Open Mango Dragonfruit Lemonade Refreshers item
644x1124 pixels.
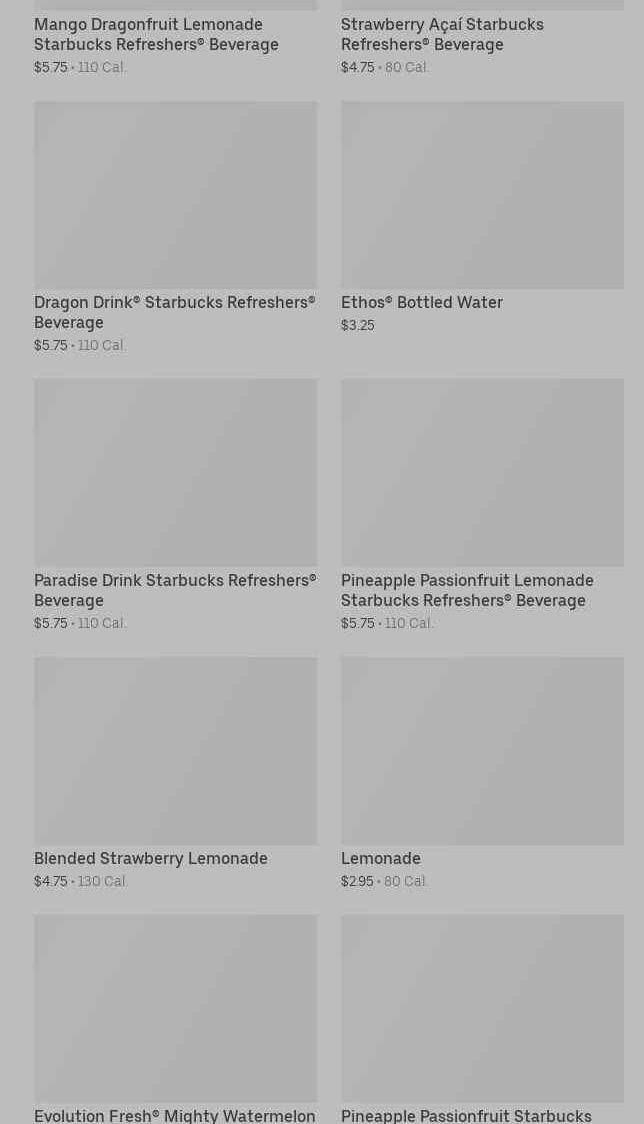pyautogui.click(x=156, y=34)
